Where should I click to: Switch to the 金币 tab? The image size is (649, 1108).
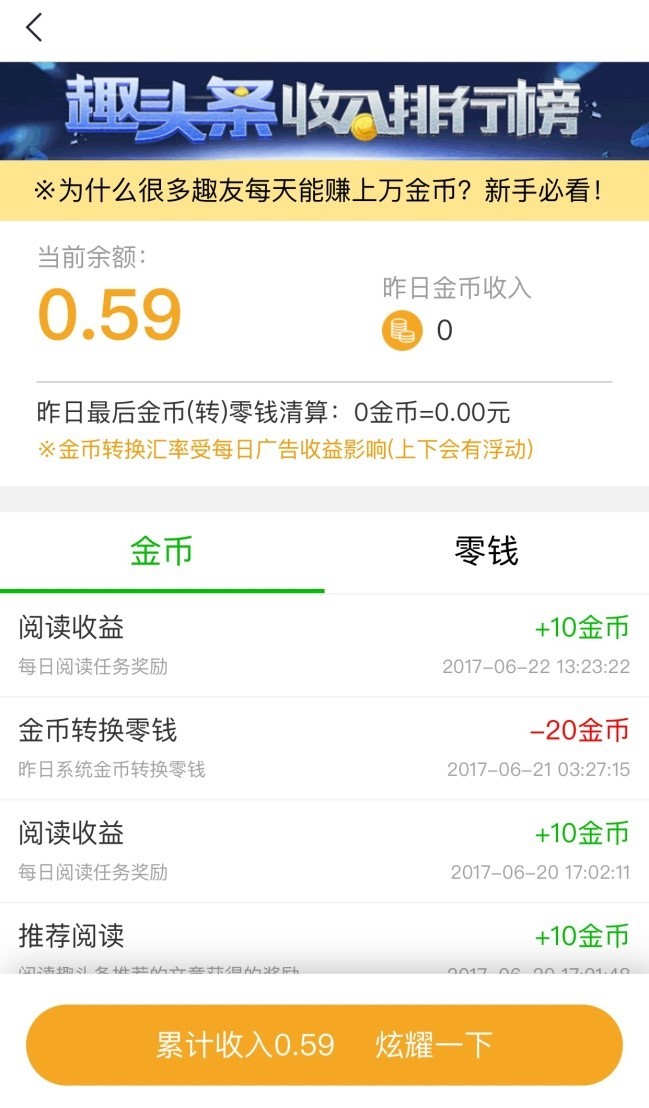[x=162, y=551]
